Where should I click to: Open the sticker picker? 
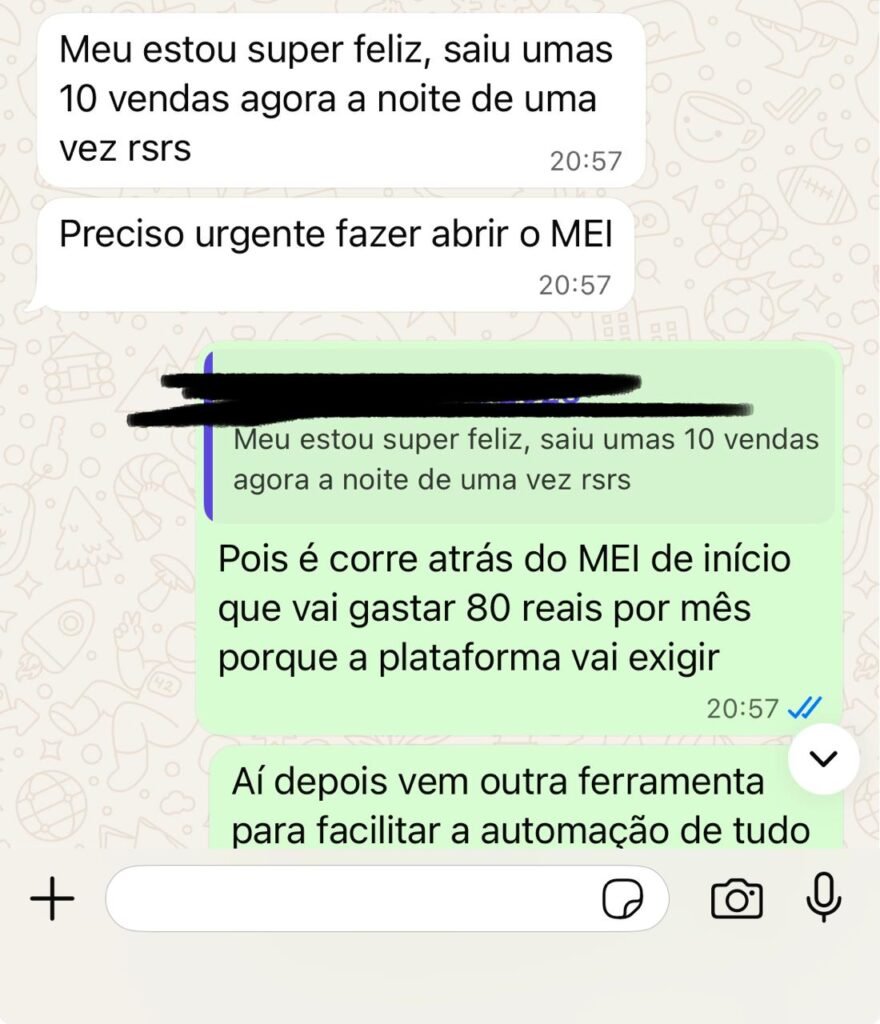click(622, 900)
